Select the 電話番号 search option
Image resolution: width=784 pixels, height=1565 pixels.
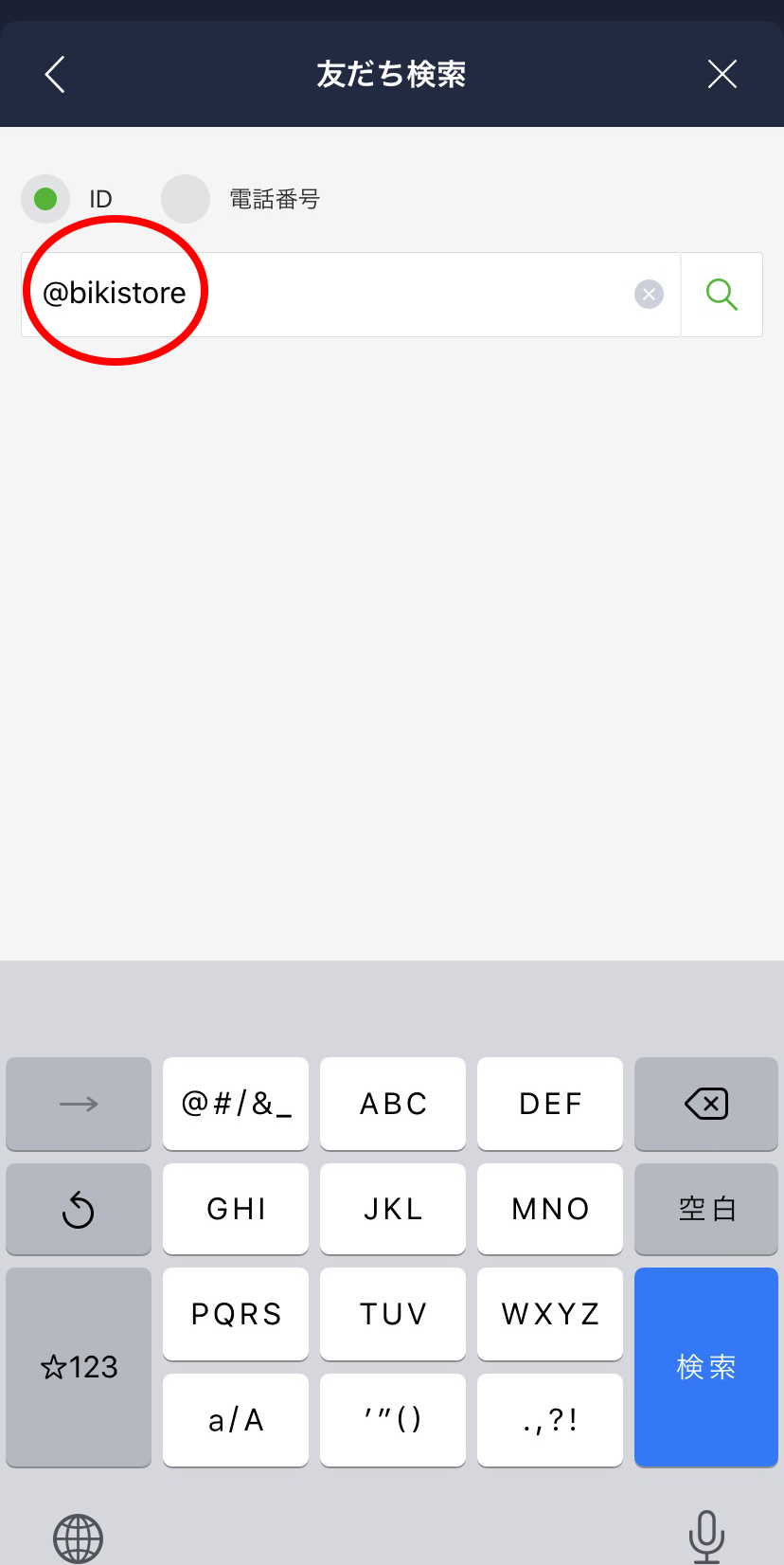click(x=186, y=199)
